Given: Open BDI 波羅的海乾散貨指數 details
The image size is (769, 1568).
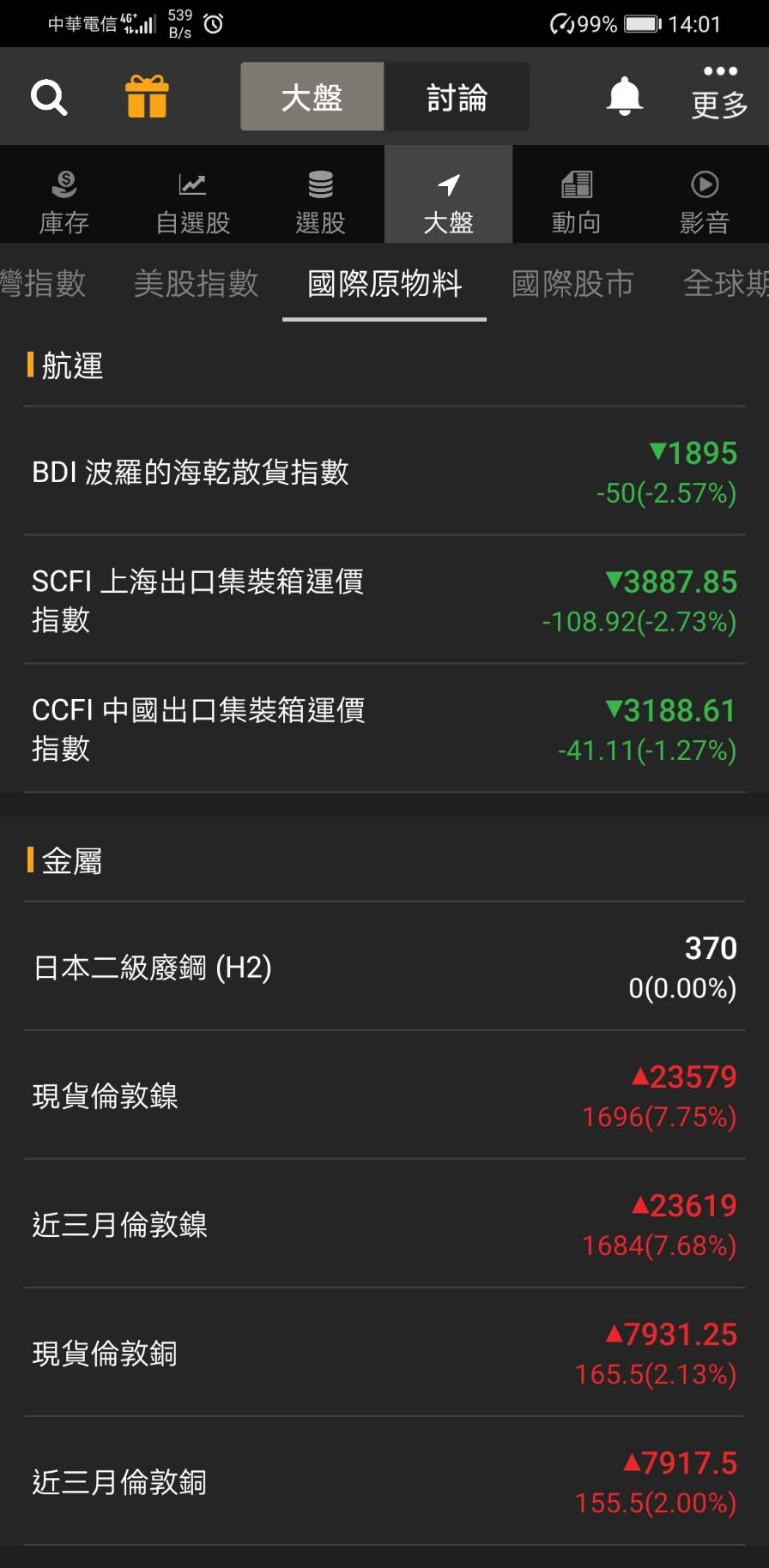Looking at the screenshot, I should coord(384,472).
